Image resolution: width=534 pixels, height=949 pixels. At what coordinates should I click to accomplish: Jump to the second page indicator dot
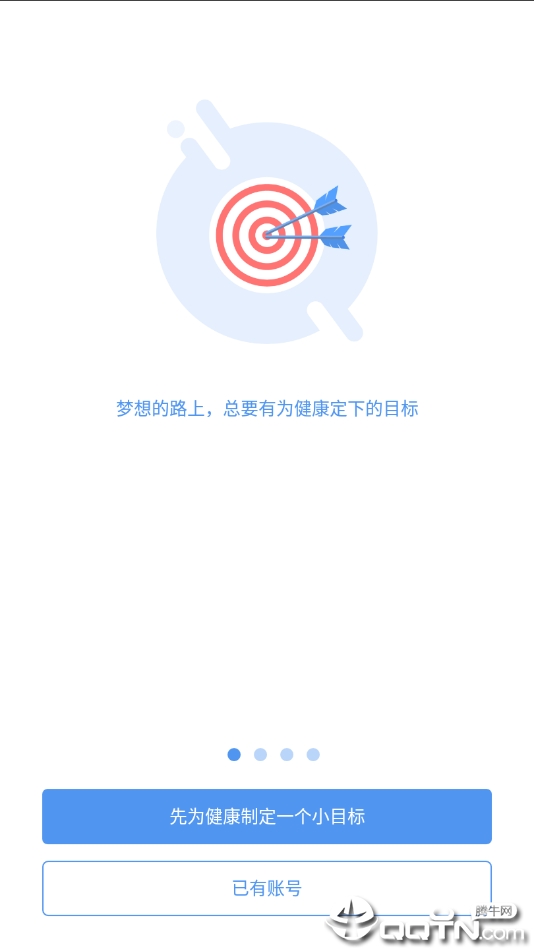tap(260, 754)
